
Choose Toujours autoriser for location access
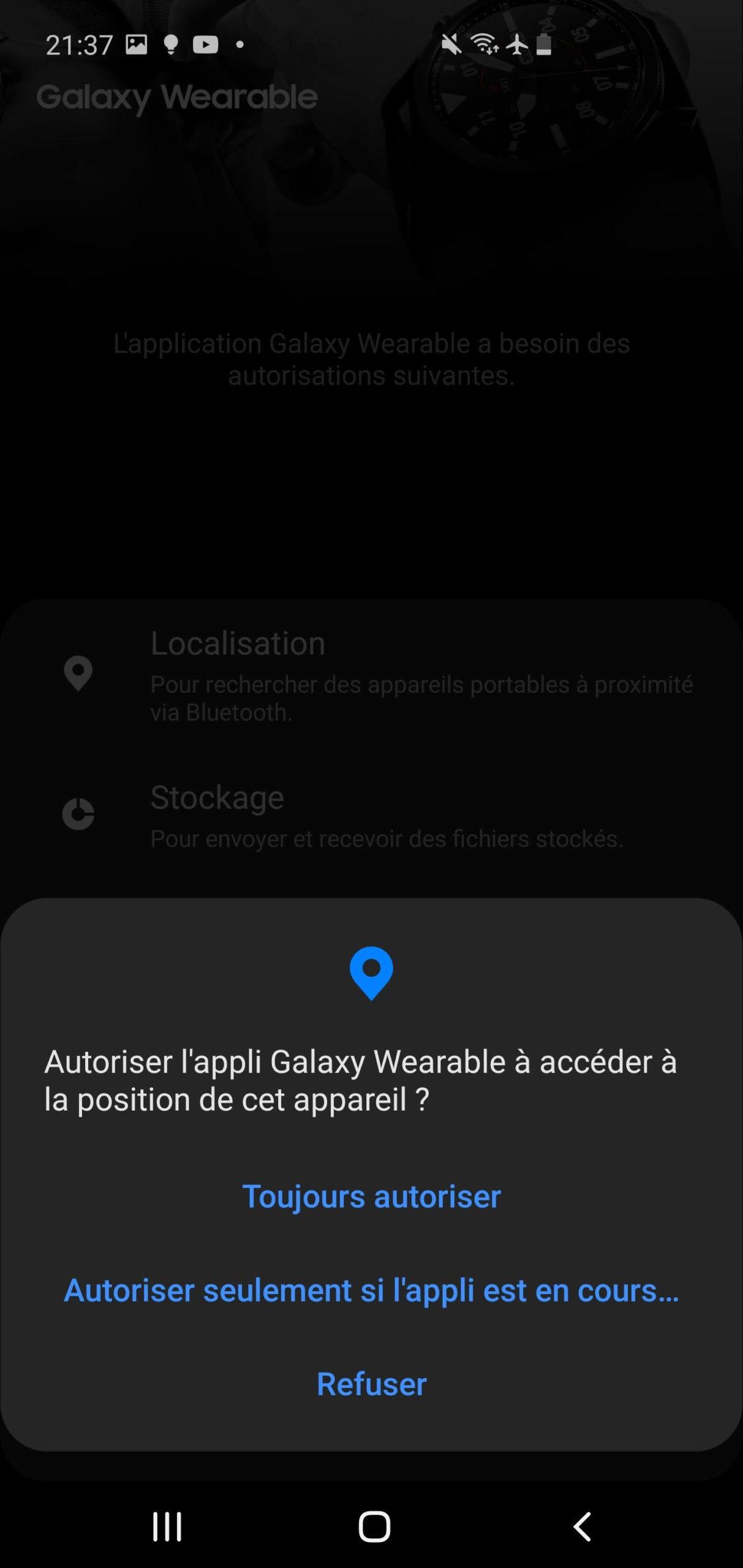(x=371, y=1196)
